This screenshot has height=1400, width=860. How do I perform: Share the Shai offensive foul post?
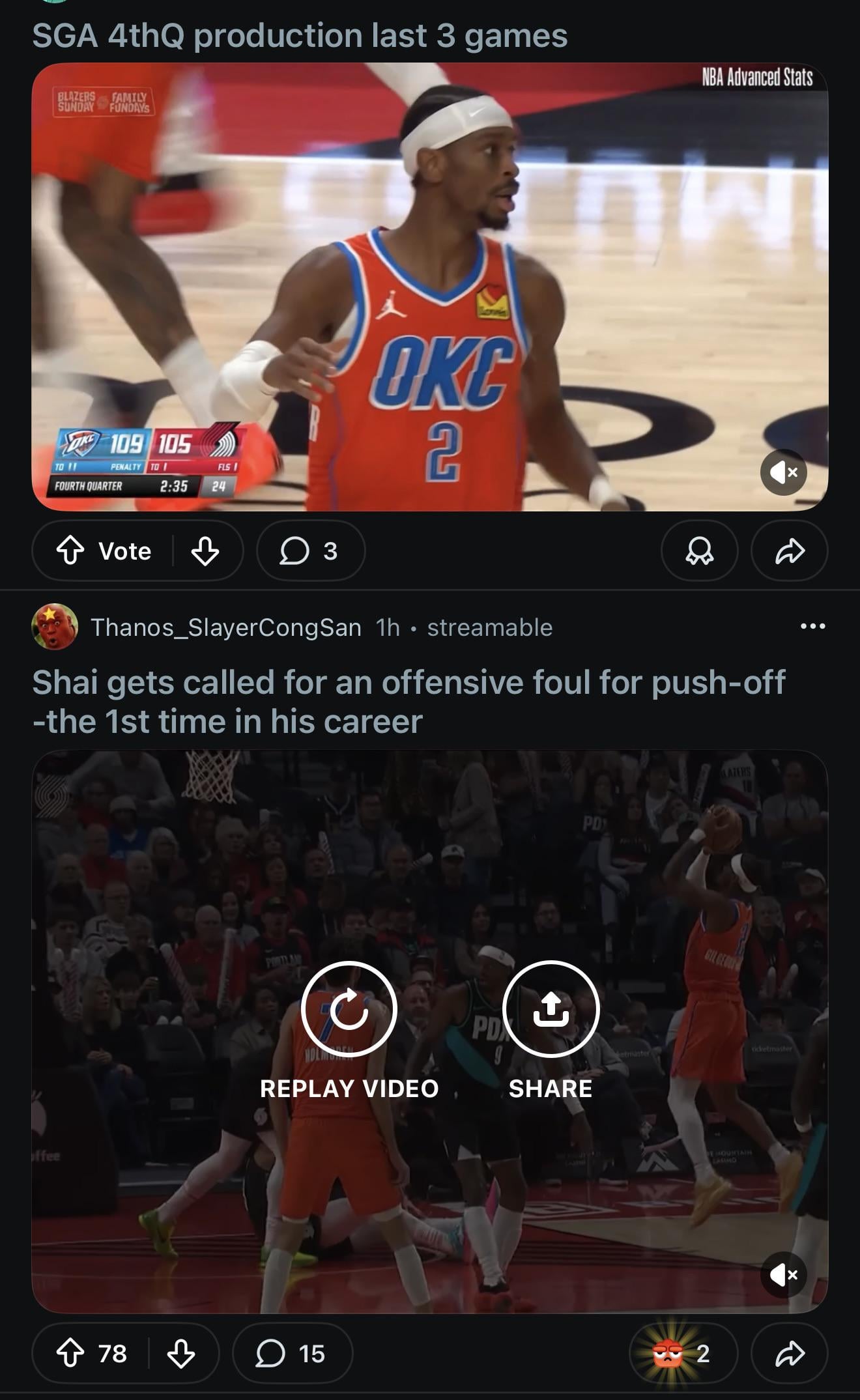[x=790, y=1353]
